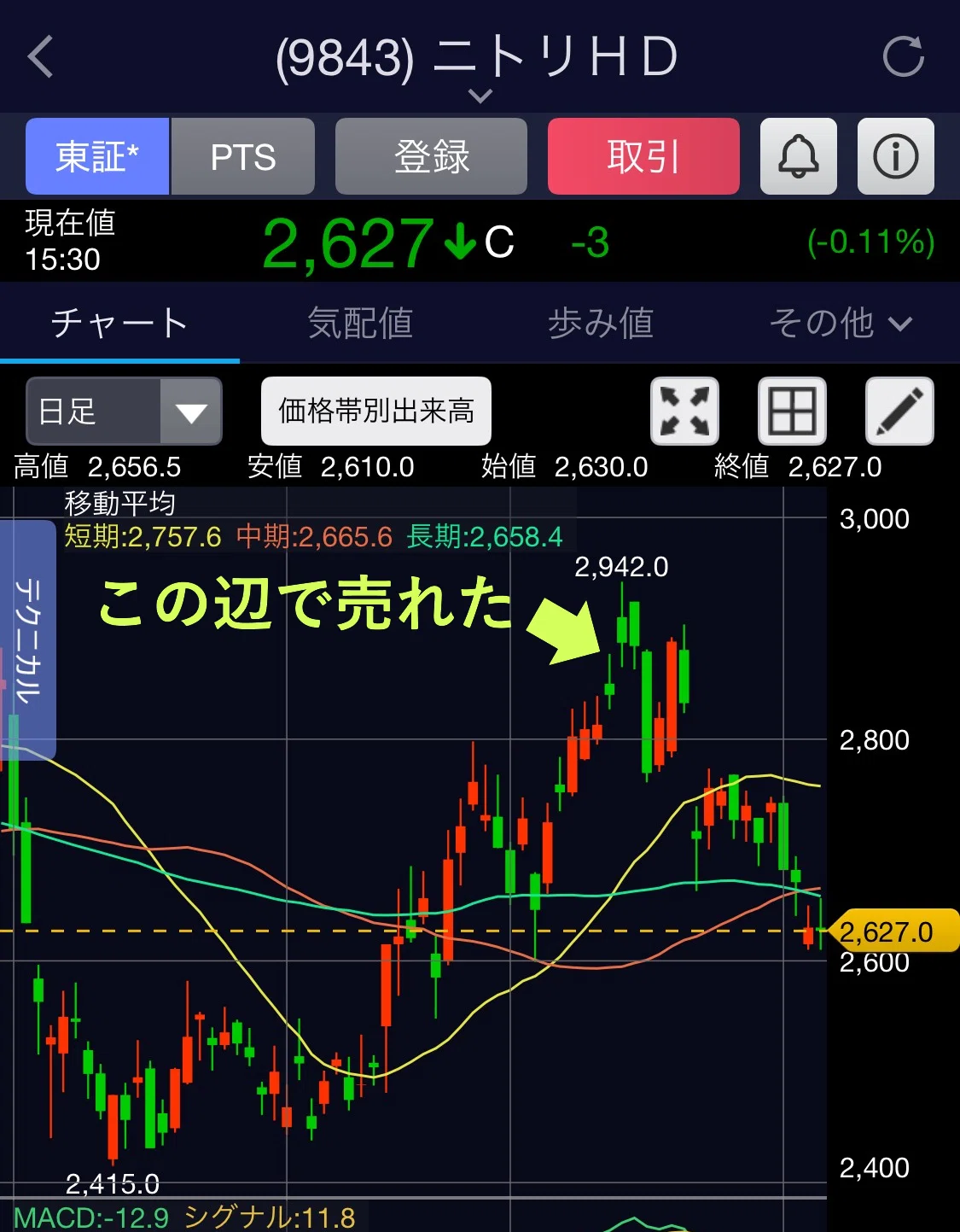Open the split chart grid layout
Viewport: 960px width, 1232px height.
[793, 412]
